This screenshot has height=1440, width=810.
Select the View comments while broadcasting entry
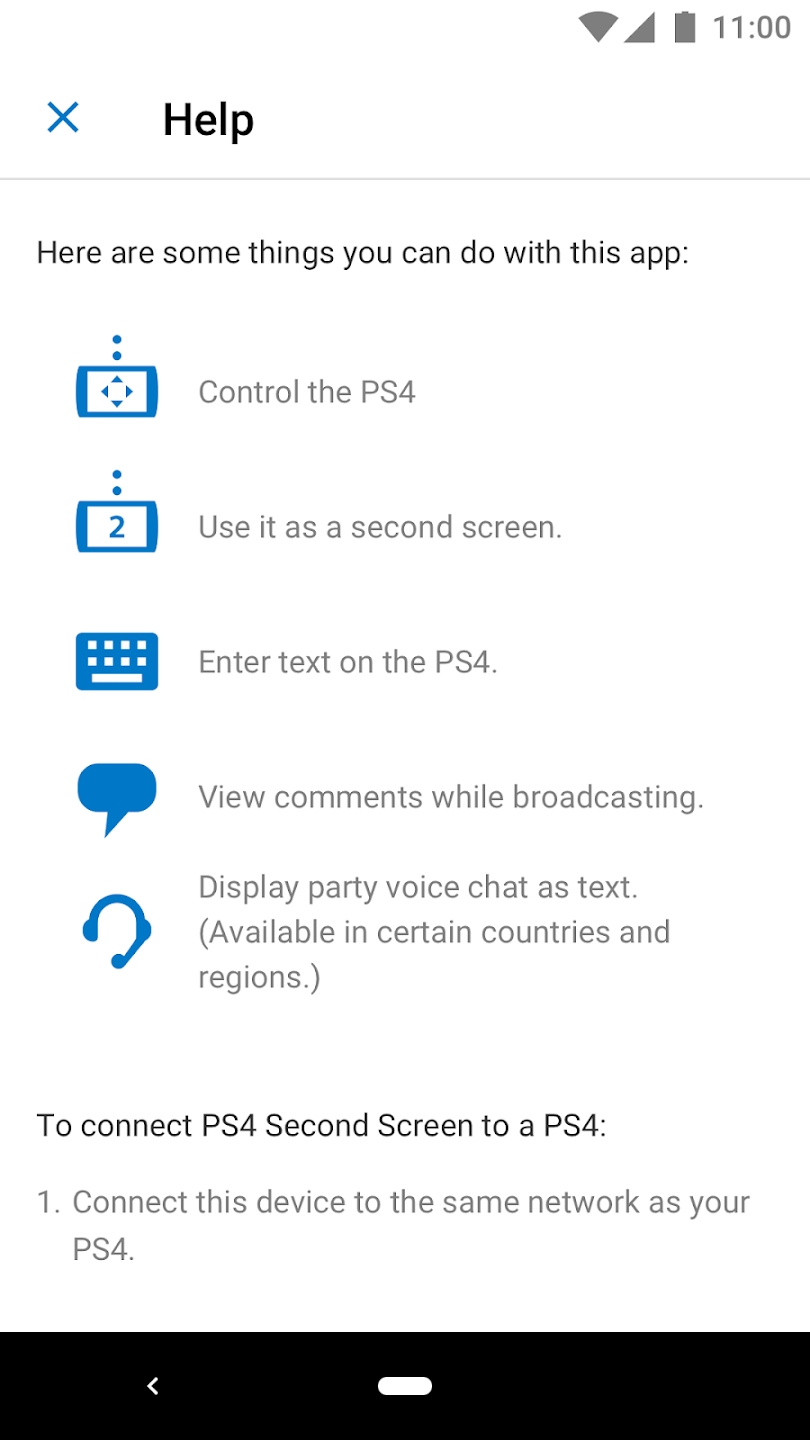(452, 796)
